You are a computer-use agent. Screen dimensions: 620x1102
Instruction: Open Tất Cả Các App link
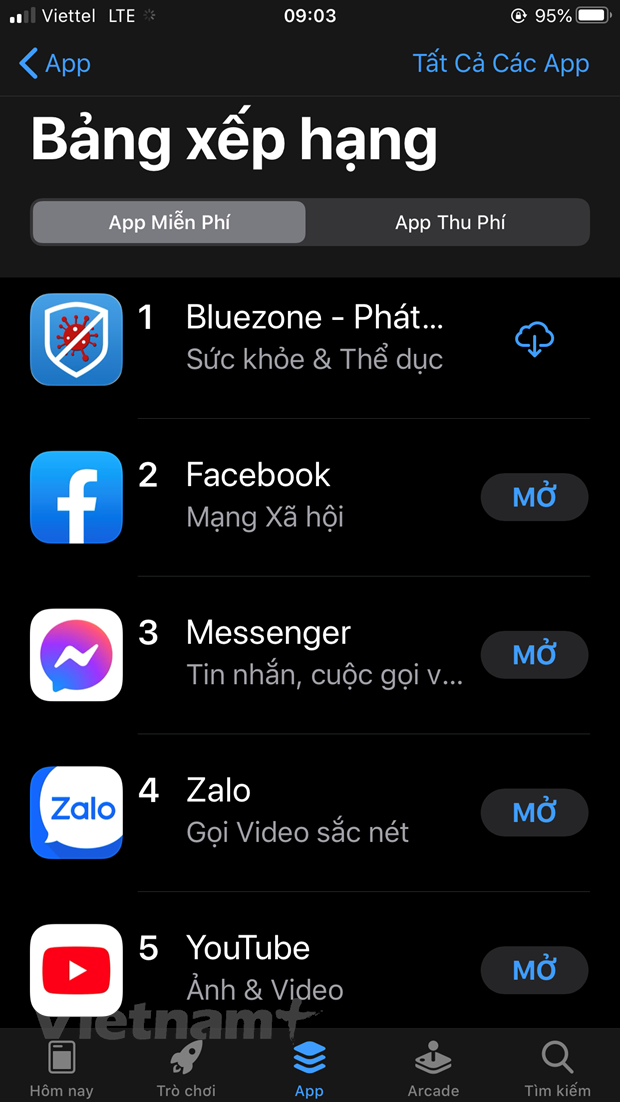pos(500,63)
